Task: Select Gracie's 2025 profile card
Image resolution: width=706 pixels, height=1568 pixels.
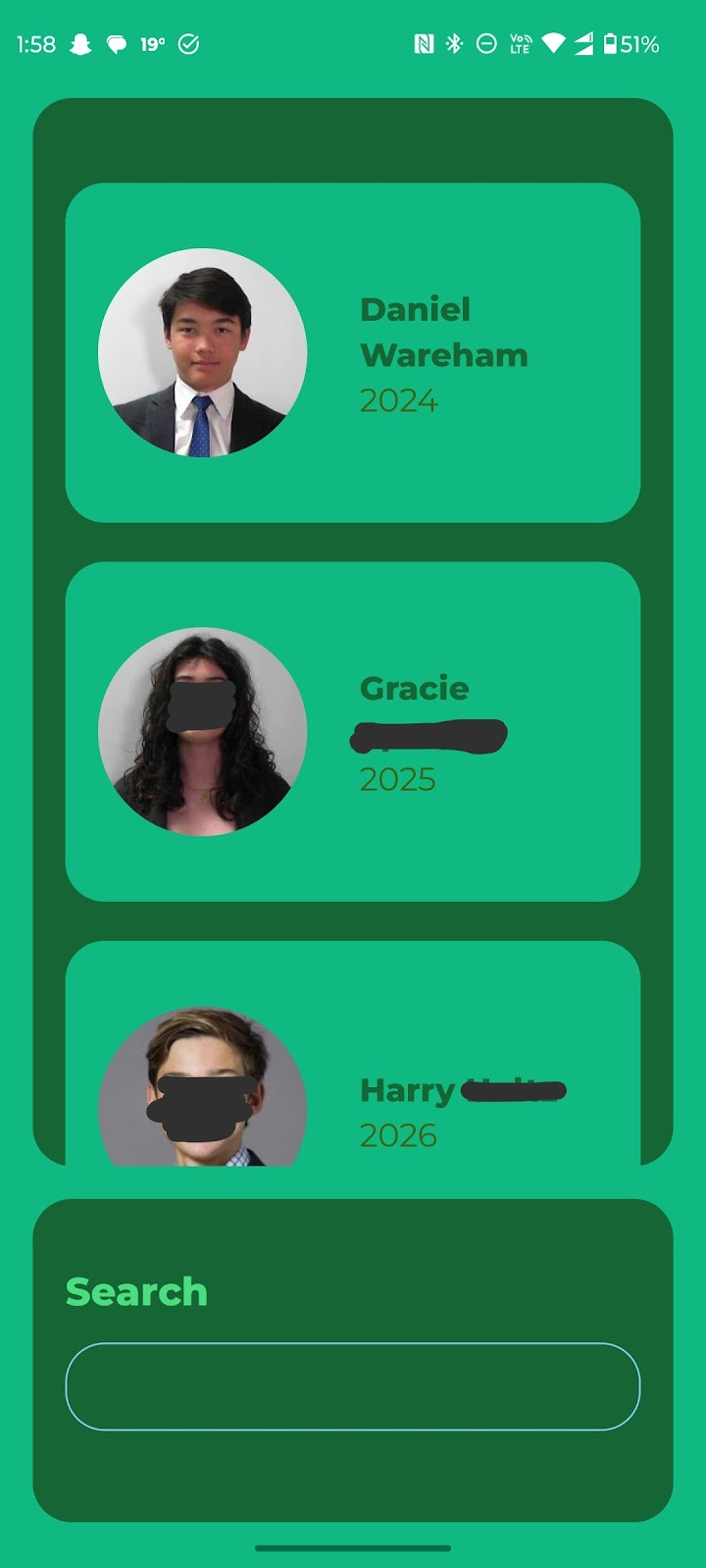Action: (x=352, y=731)
